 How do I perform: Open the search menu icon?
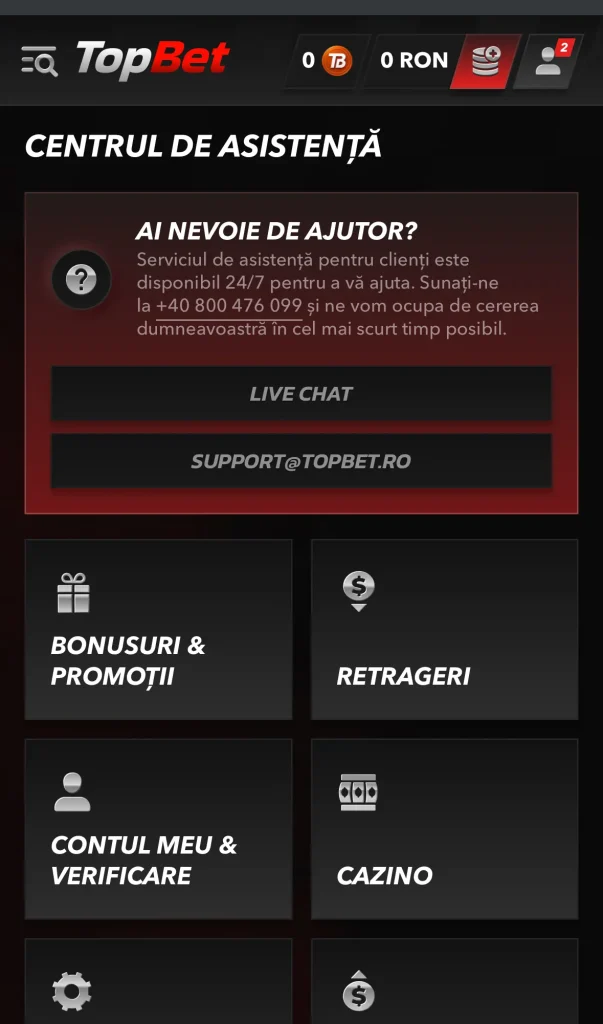pyautogui.click(x=39, y=61)
